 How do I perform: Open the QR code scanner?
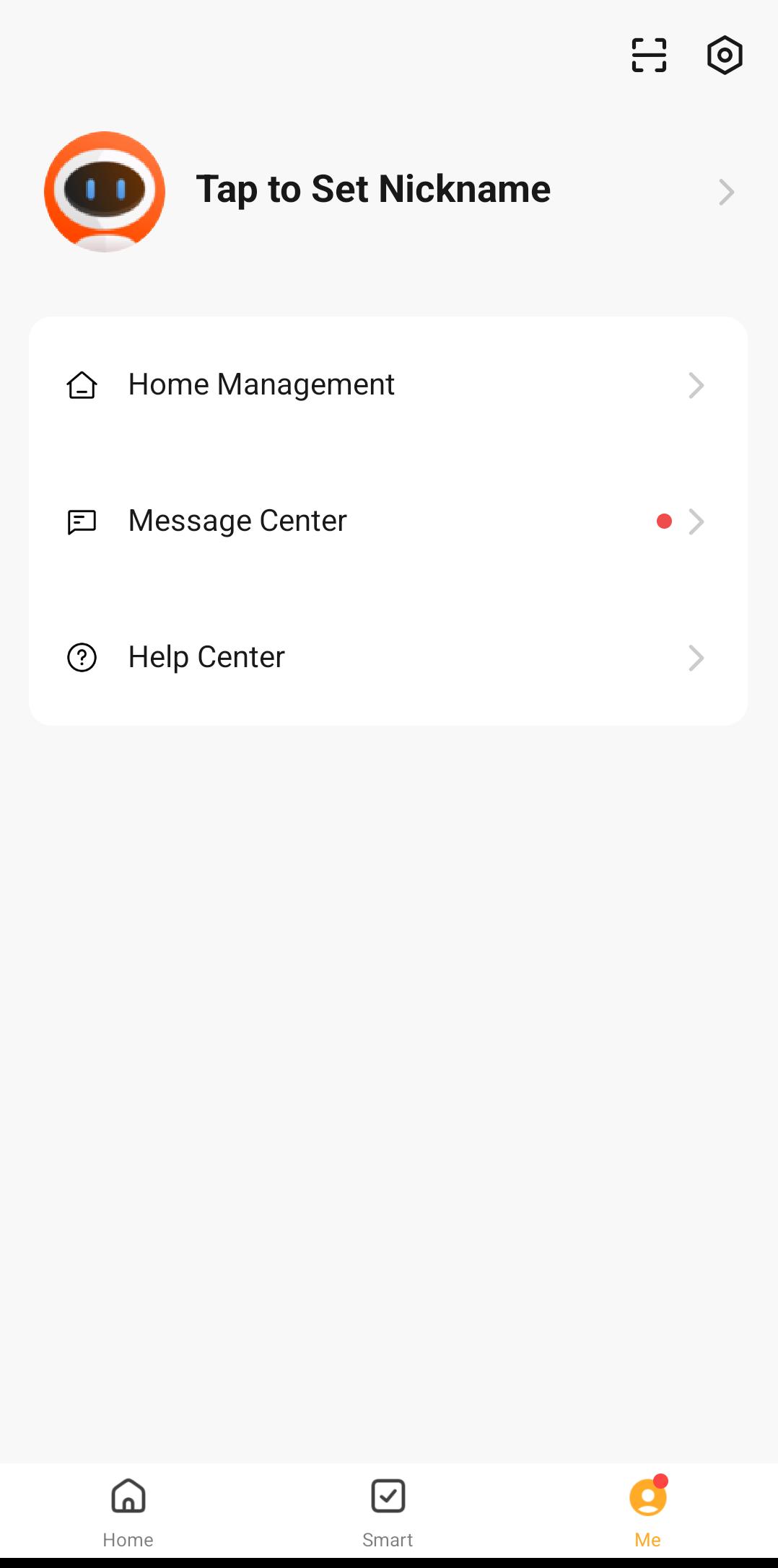pos(649,55)
